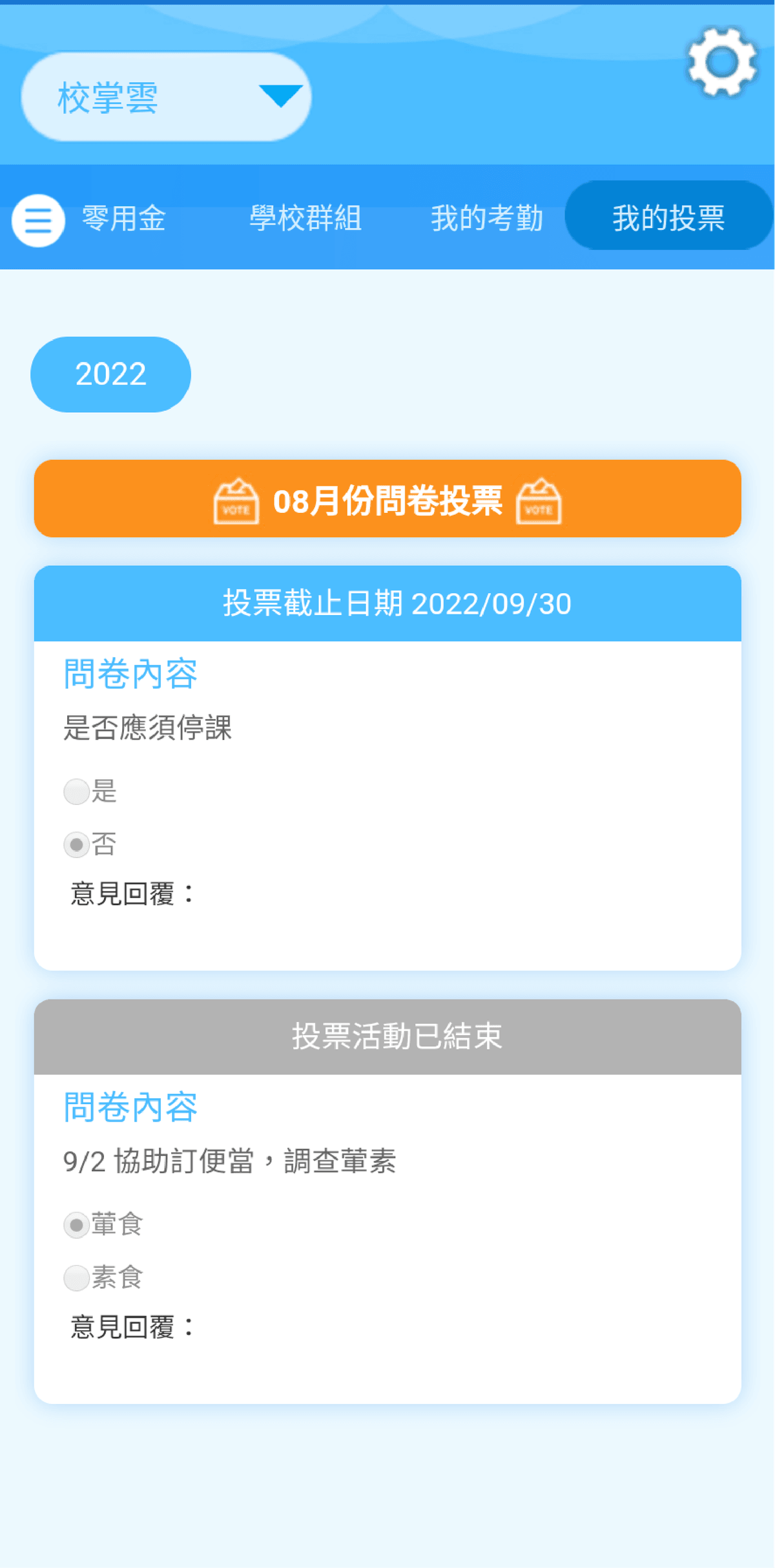Select the 我的投票 tab

(668, 217)
